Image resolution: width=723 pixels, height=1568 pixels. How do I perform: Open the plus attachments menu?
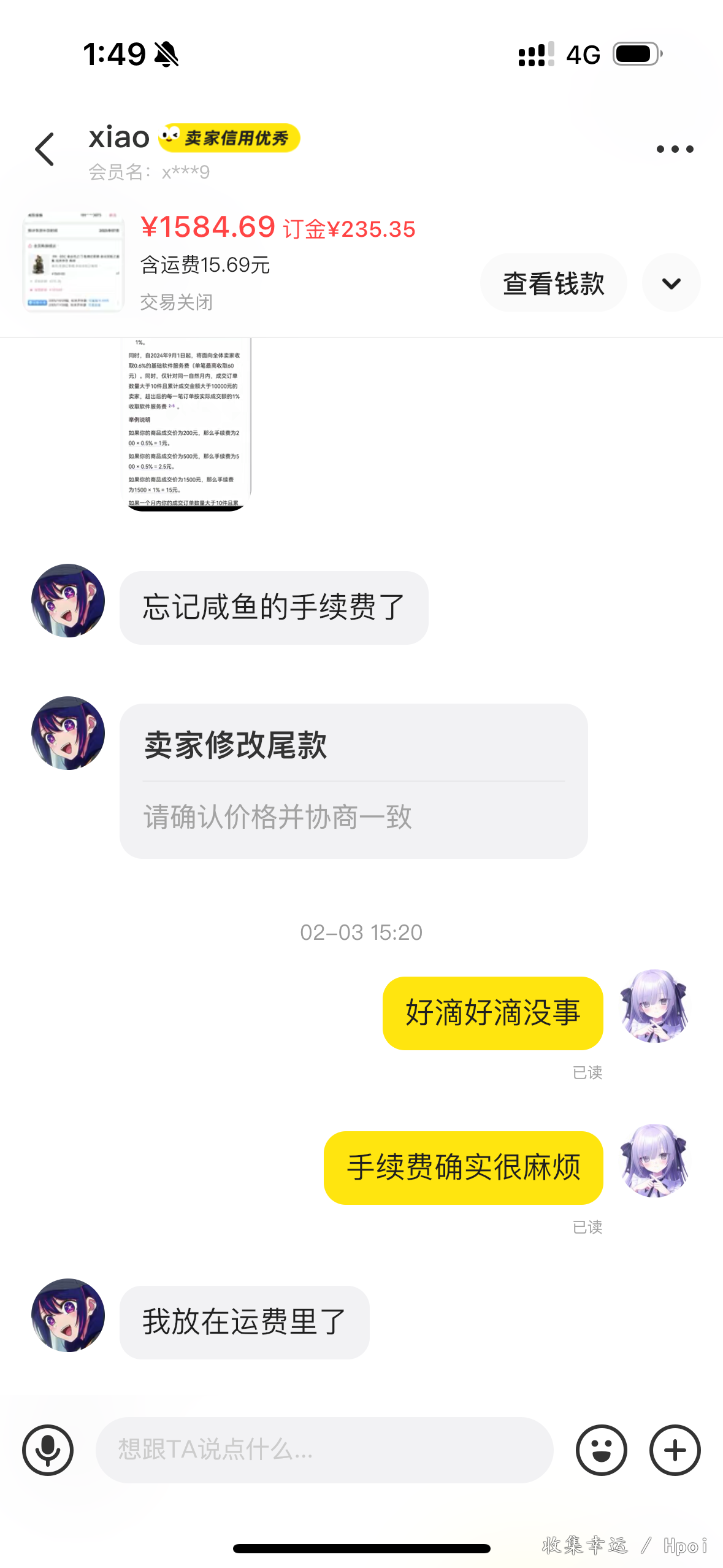pyautogui.click(x=675, y=1450)
